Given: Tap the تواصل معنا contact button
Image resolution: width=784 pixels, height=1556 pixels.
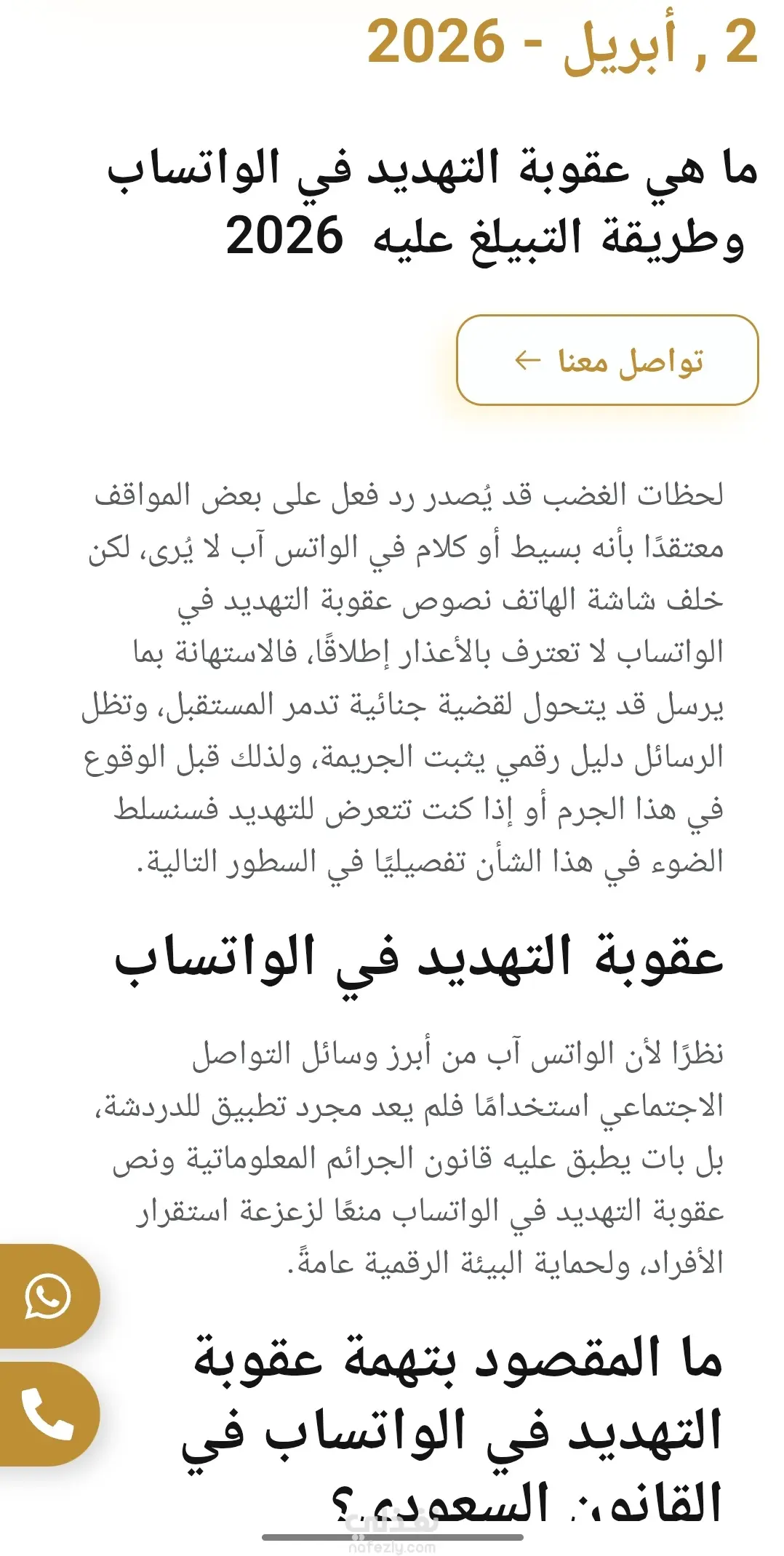Looking at the screenshot, I should 607,360.
